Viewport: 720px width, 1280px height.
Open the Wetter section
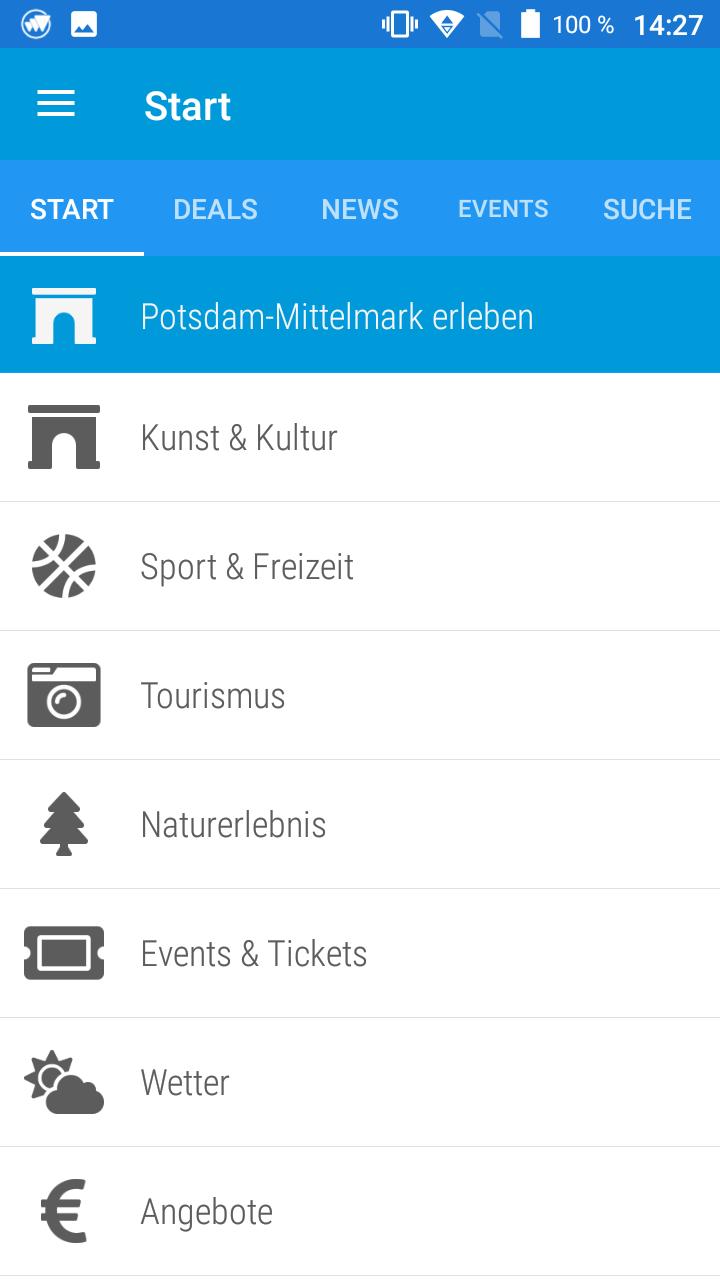(185, 1082)
